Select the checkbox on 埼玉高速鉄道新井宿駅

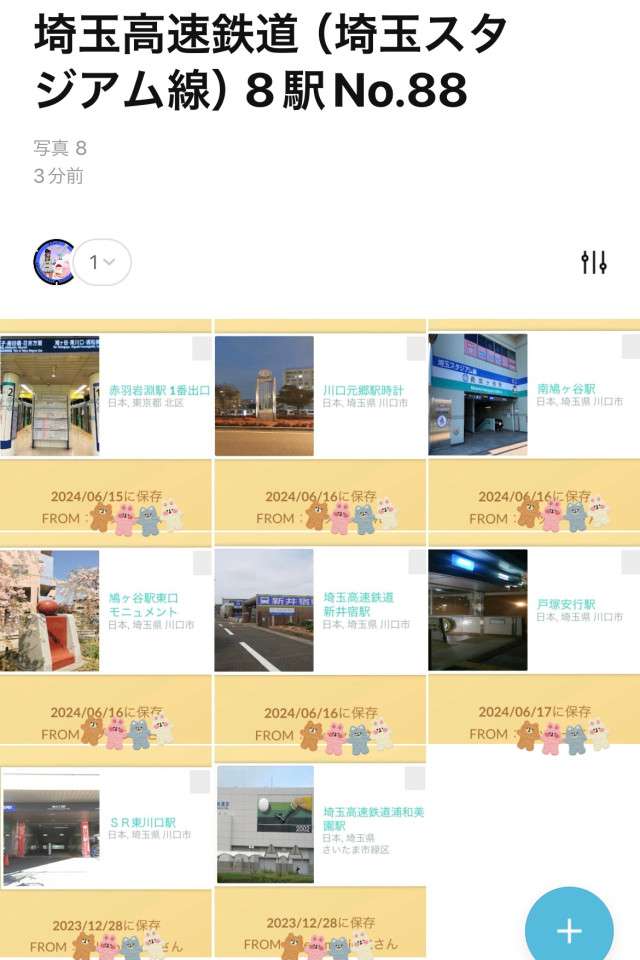point(416,563)
